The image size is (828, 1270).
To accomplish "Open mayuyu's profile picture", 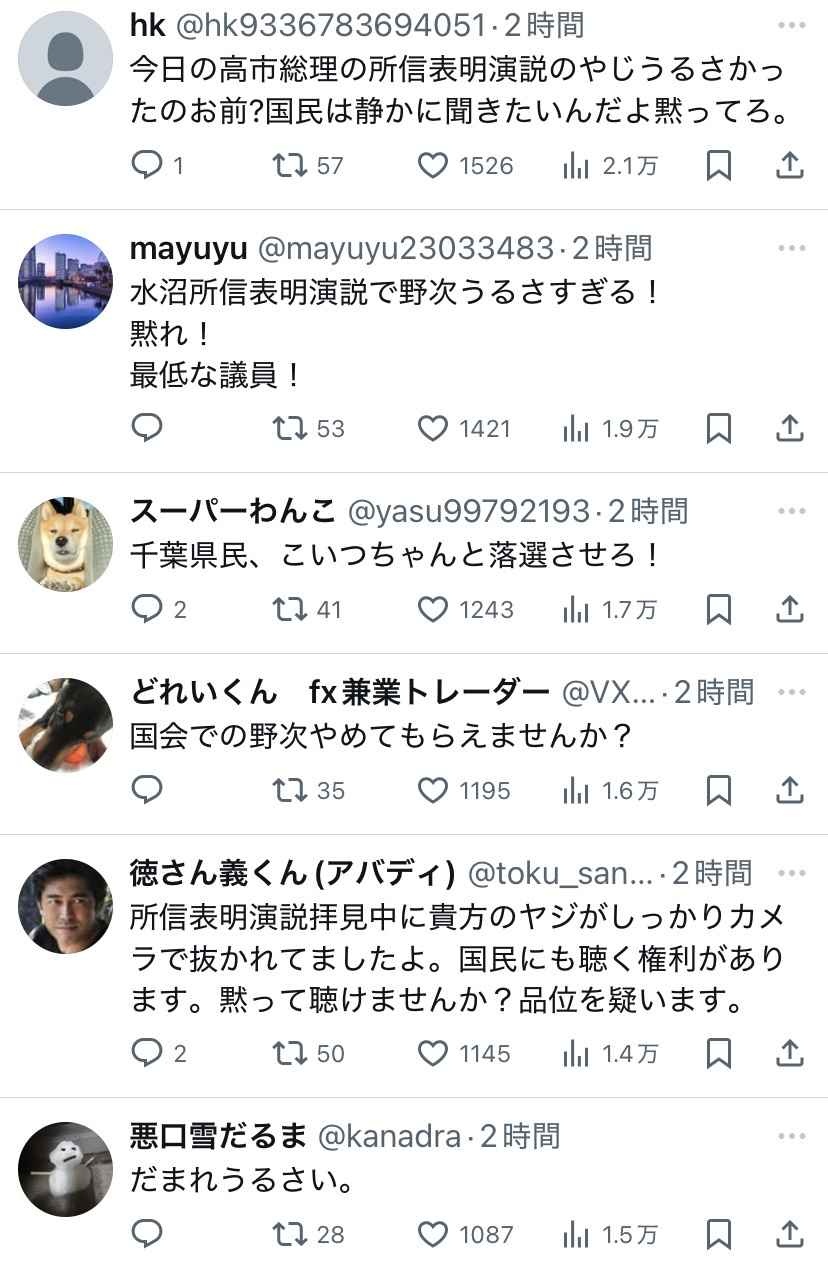I will tap(66, 281).
